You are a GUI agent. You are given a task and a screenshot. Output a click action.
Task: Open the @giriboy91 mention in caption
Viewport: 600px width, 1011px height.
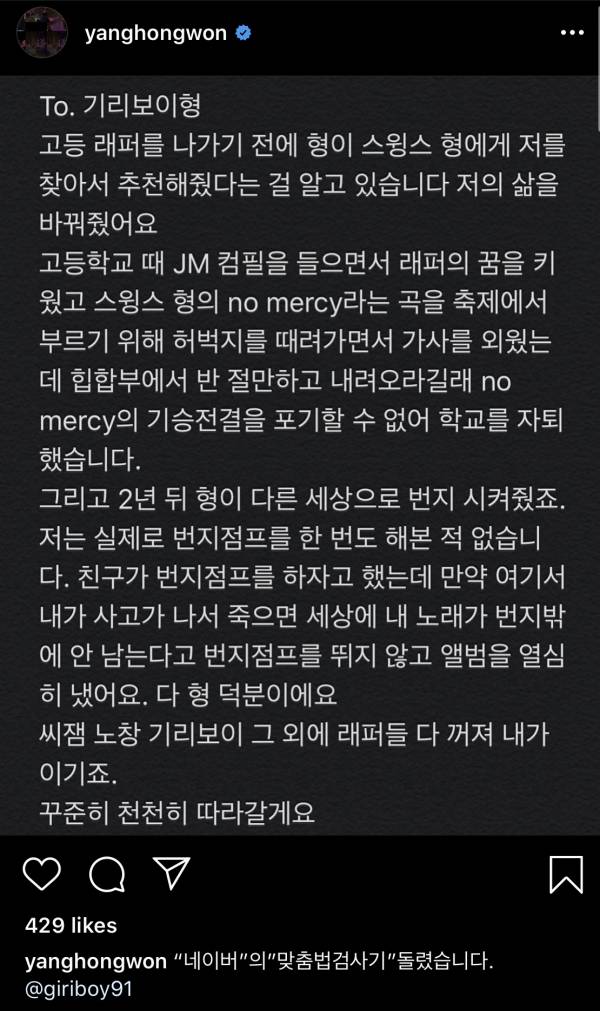click(76, 988)
